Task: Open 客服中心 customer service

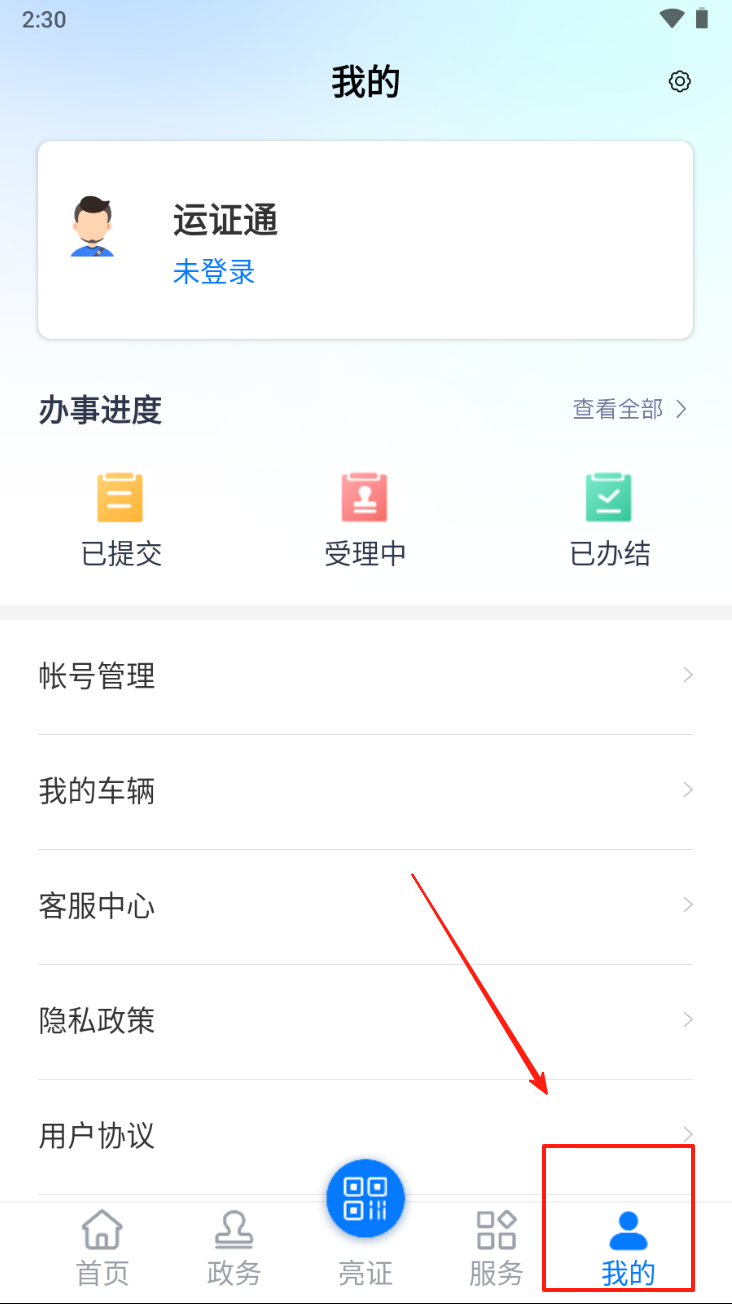Action: 365,907
